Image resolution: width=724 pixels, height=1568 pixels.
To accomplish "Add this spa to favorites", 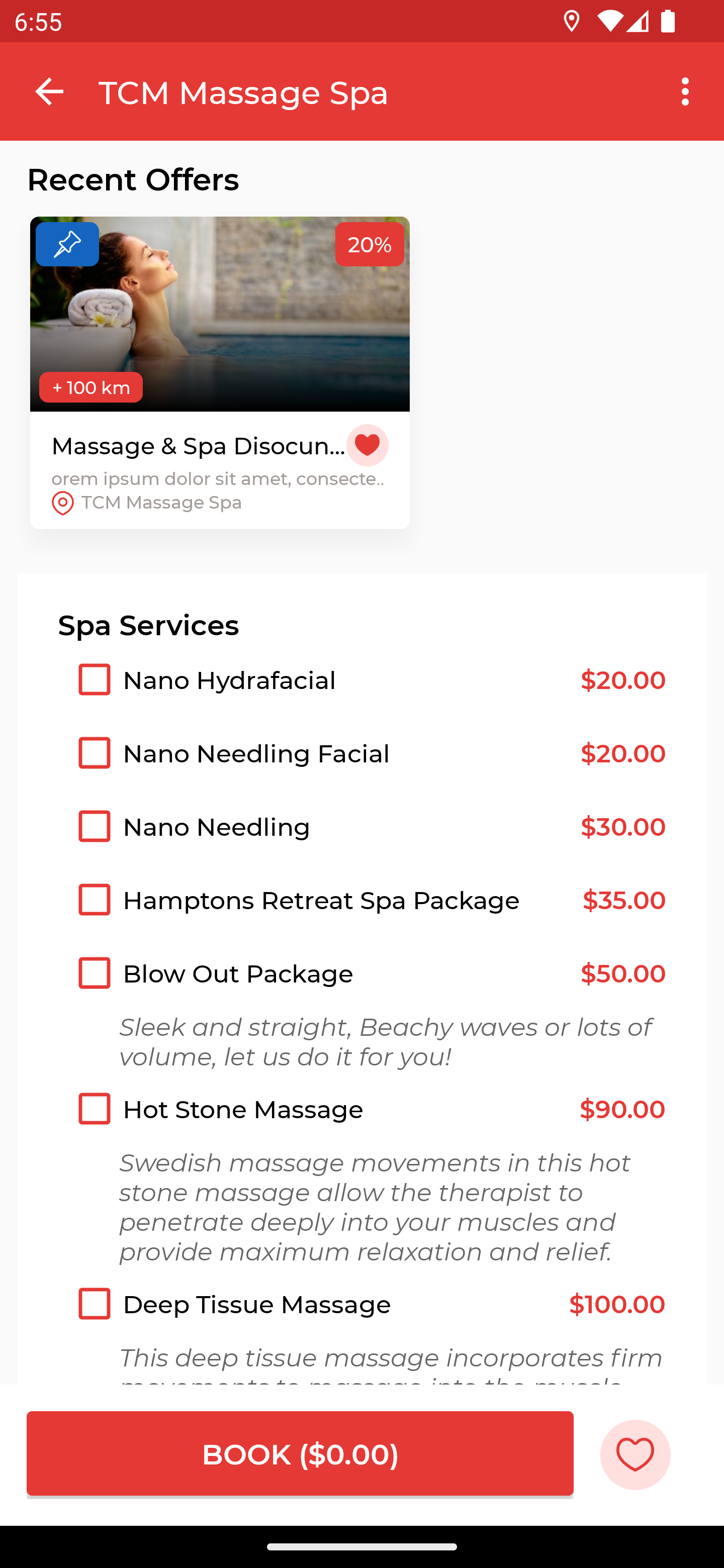I will tap(635, 1455).
